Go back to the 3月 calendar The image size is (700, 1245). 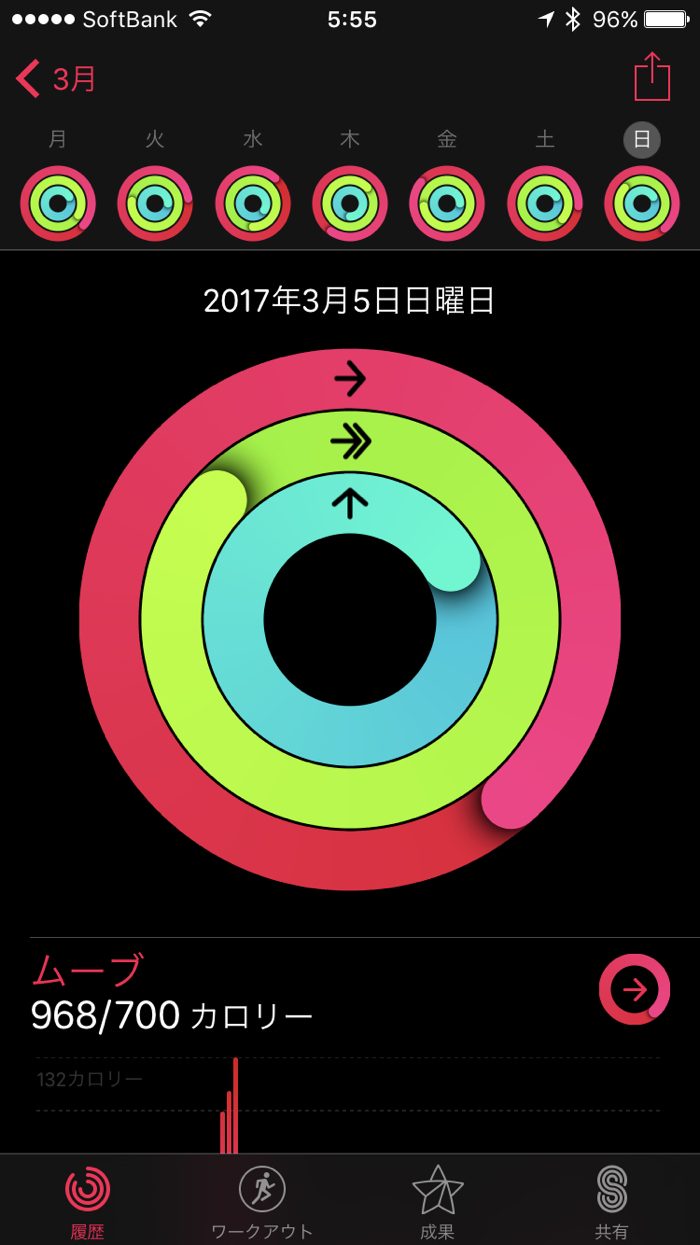click(56, 78)
